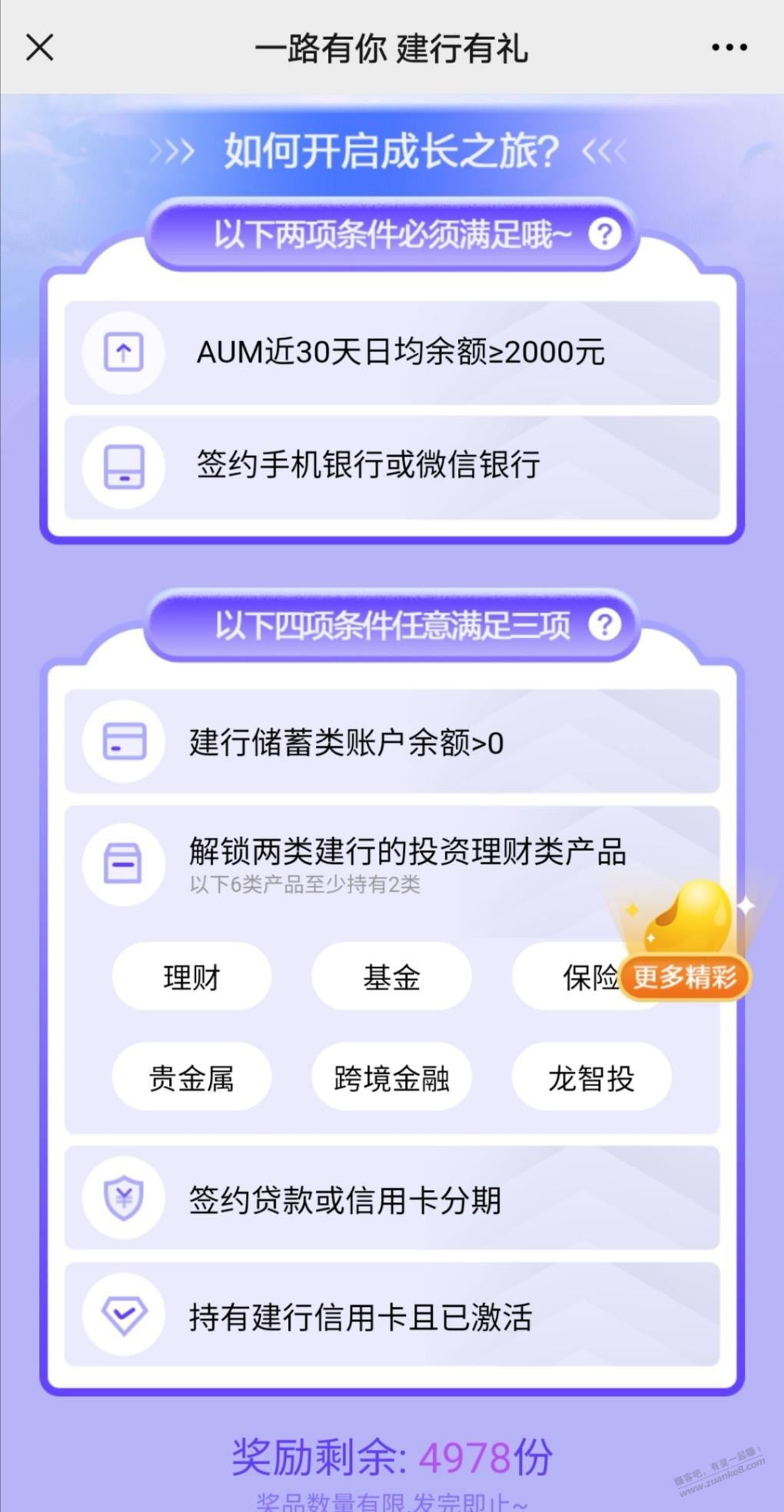
Task: Select the 理财 product chip
Action: tap(191, 977)
